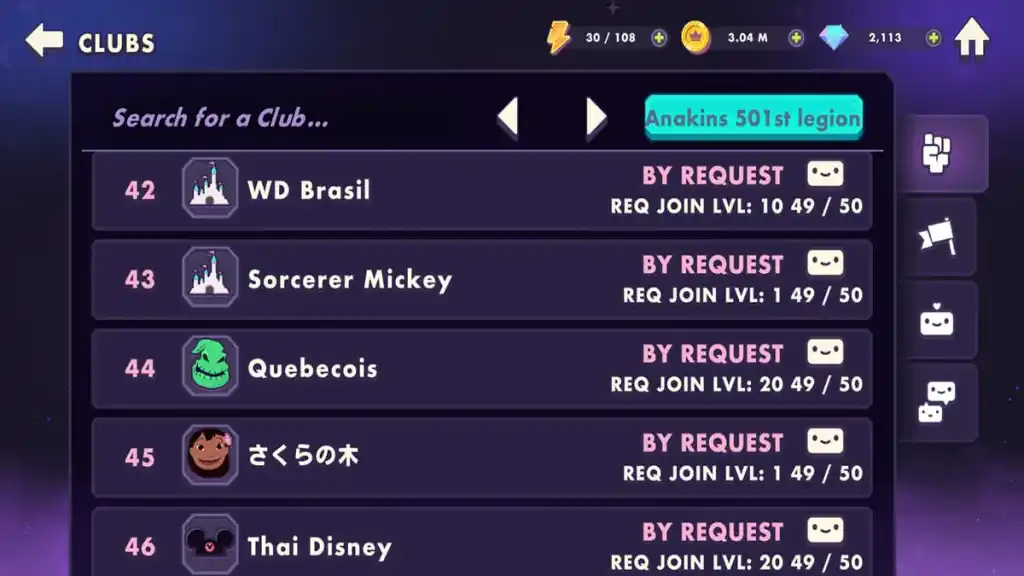Go to the previous page of clubs
This screenshot has height=576, width=1024.
(509, 118)
